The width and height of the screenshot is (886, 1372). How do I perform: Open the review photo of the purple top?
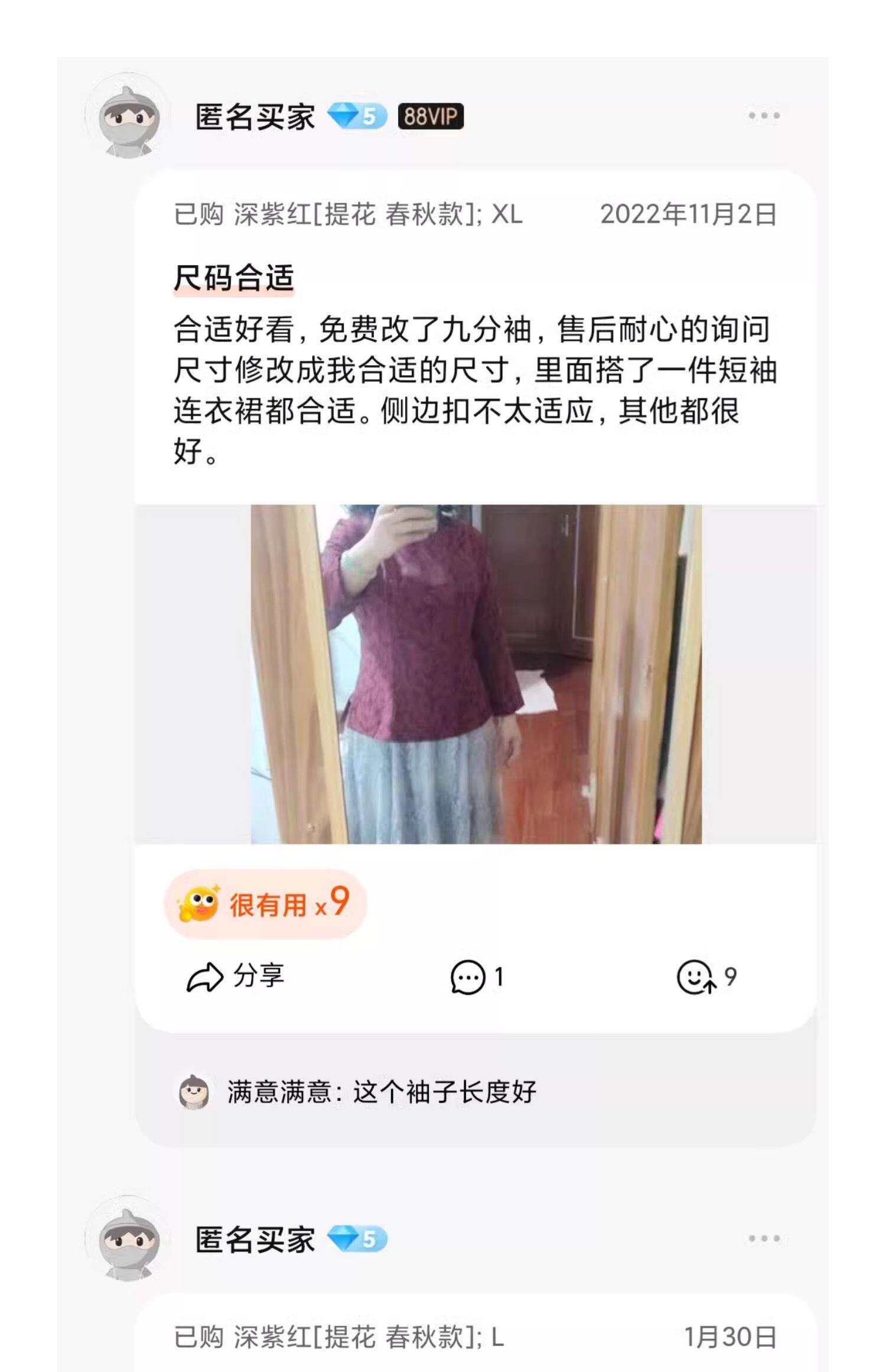pyautogui.click(x=476, y=674)
